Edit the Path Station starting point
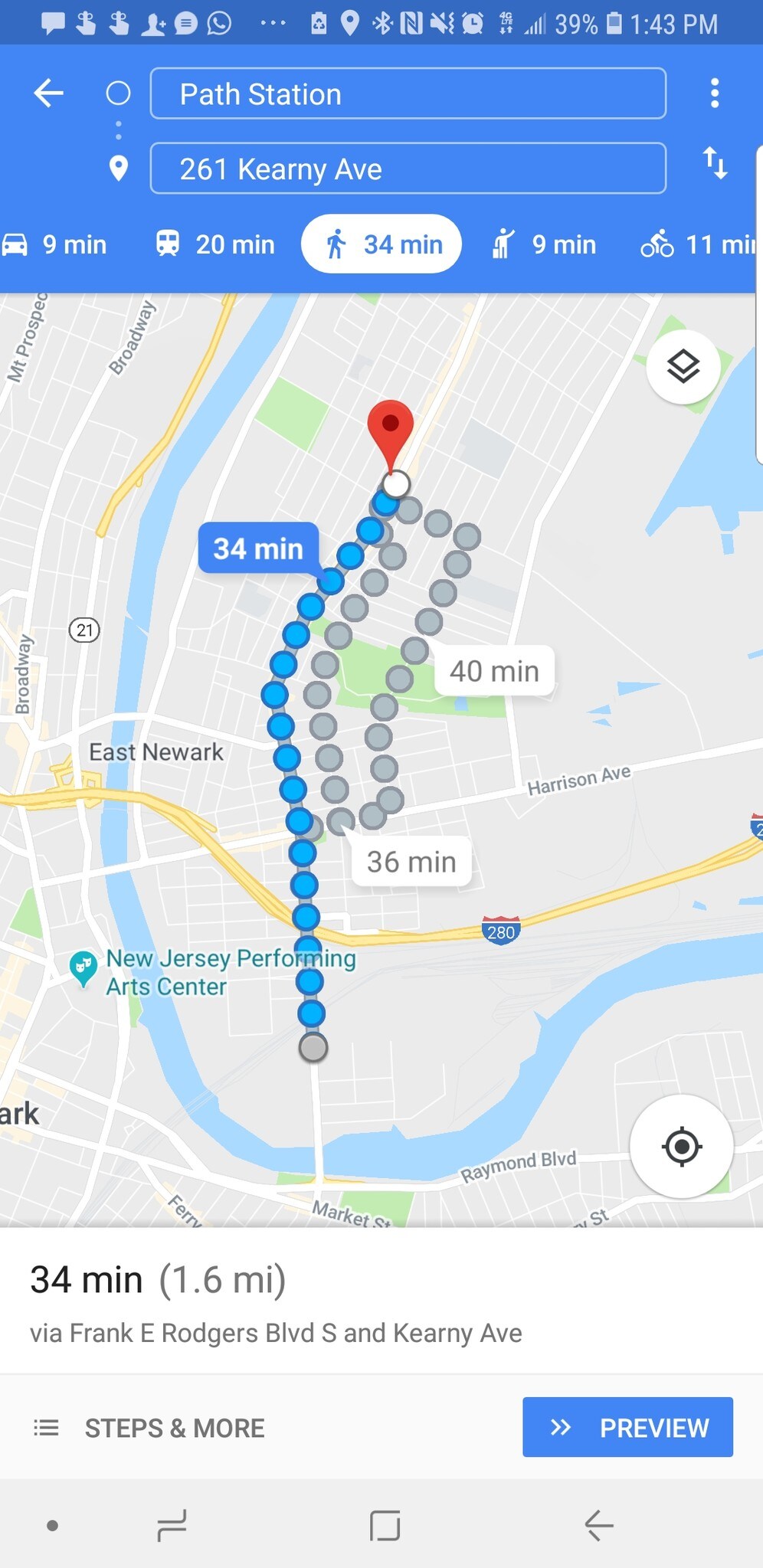This screenshot has width=763, height=1568. [408, 93]
